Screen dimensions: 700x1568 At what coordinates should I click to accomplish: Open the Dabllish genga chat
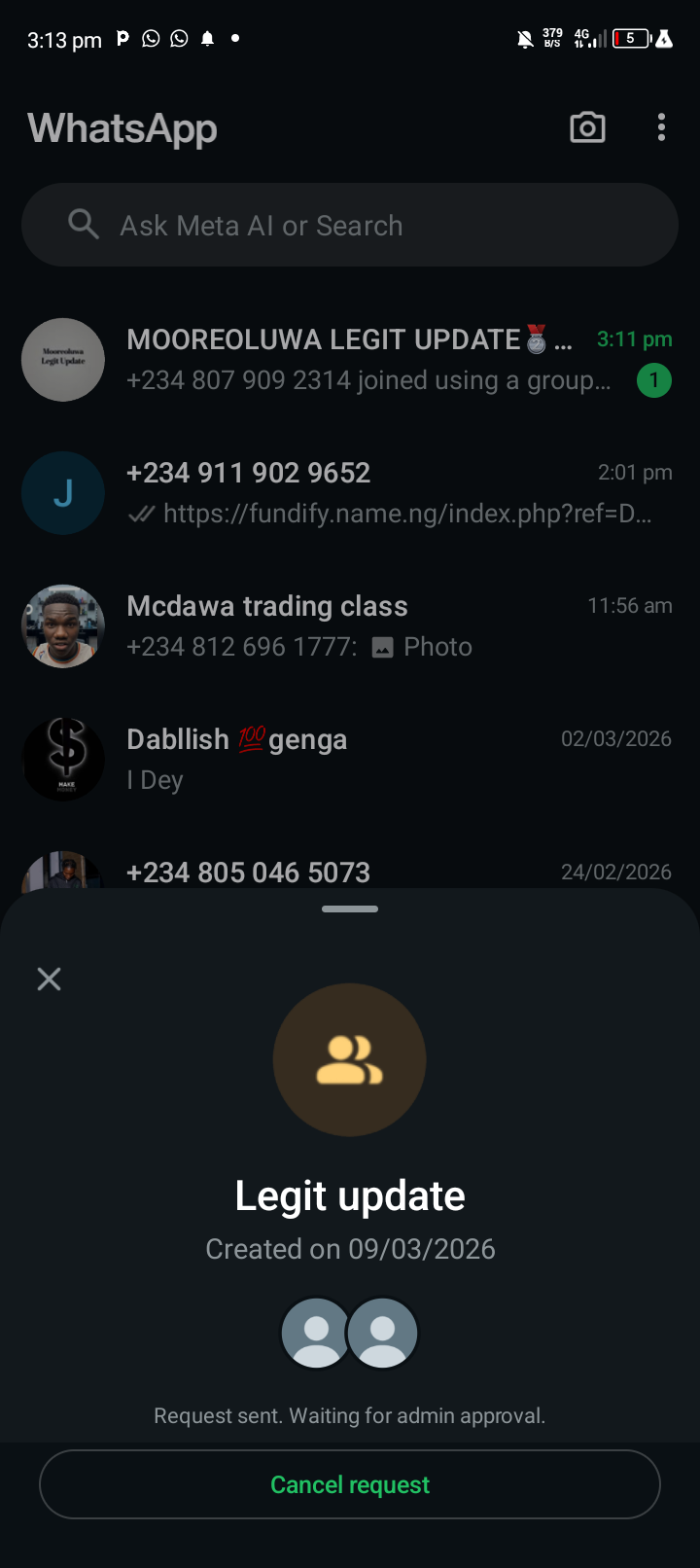point(369,760)
